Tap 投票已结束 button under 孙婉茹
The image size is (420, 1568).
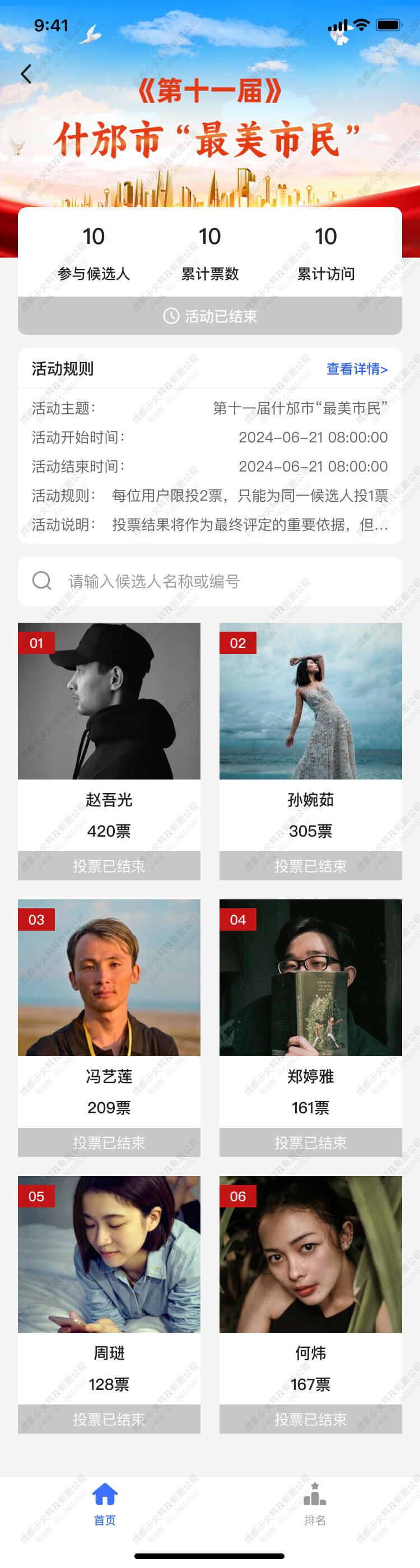tap(310, 866)
